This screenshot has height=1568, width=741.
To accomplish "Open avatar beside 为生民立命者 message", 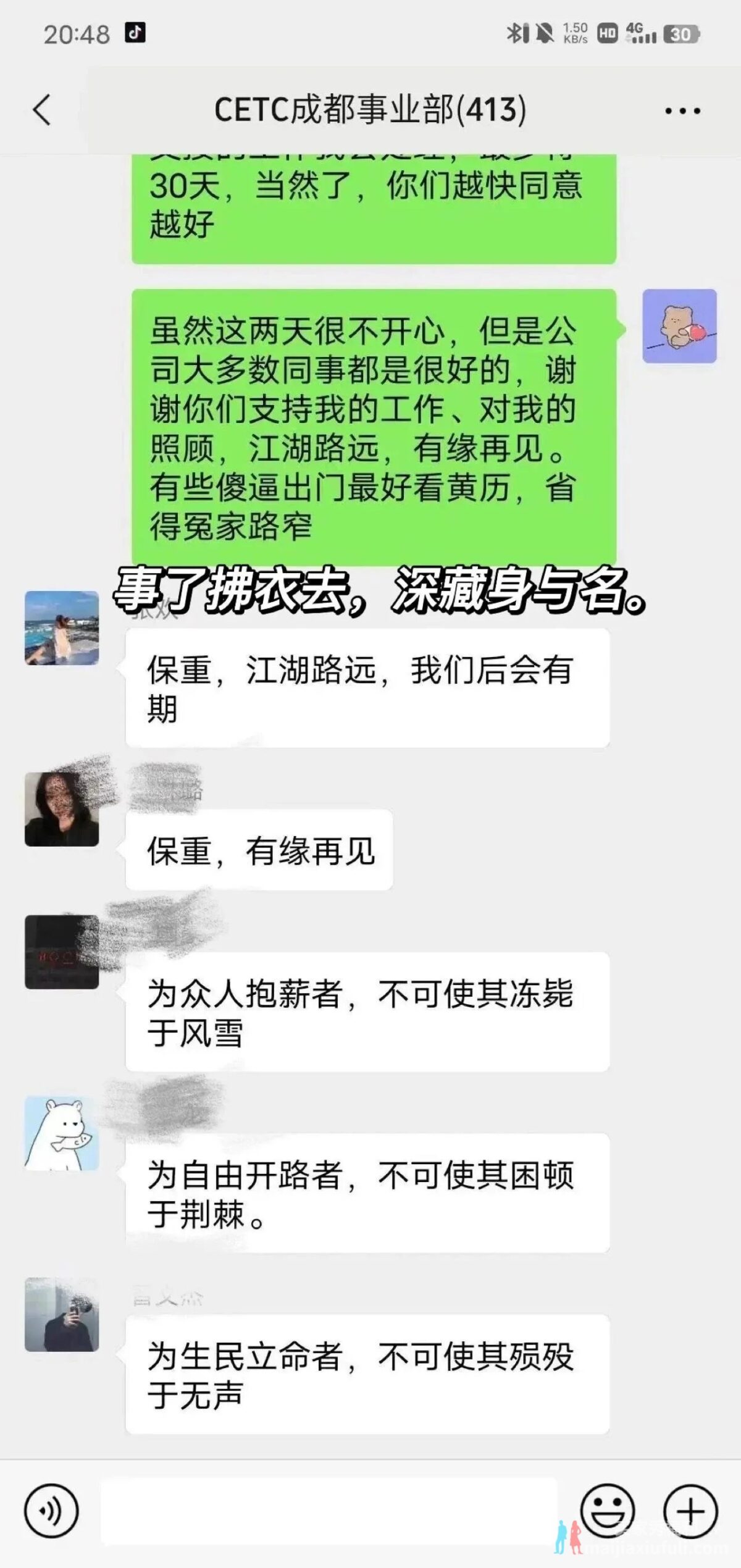I will coord(62,1315).
